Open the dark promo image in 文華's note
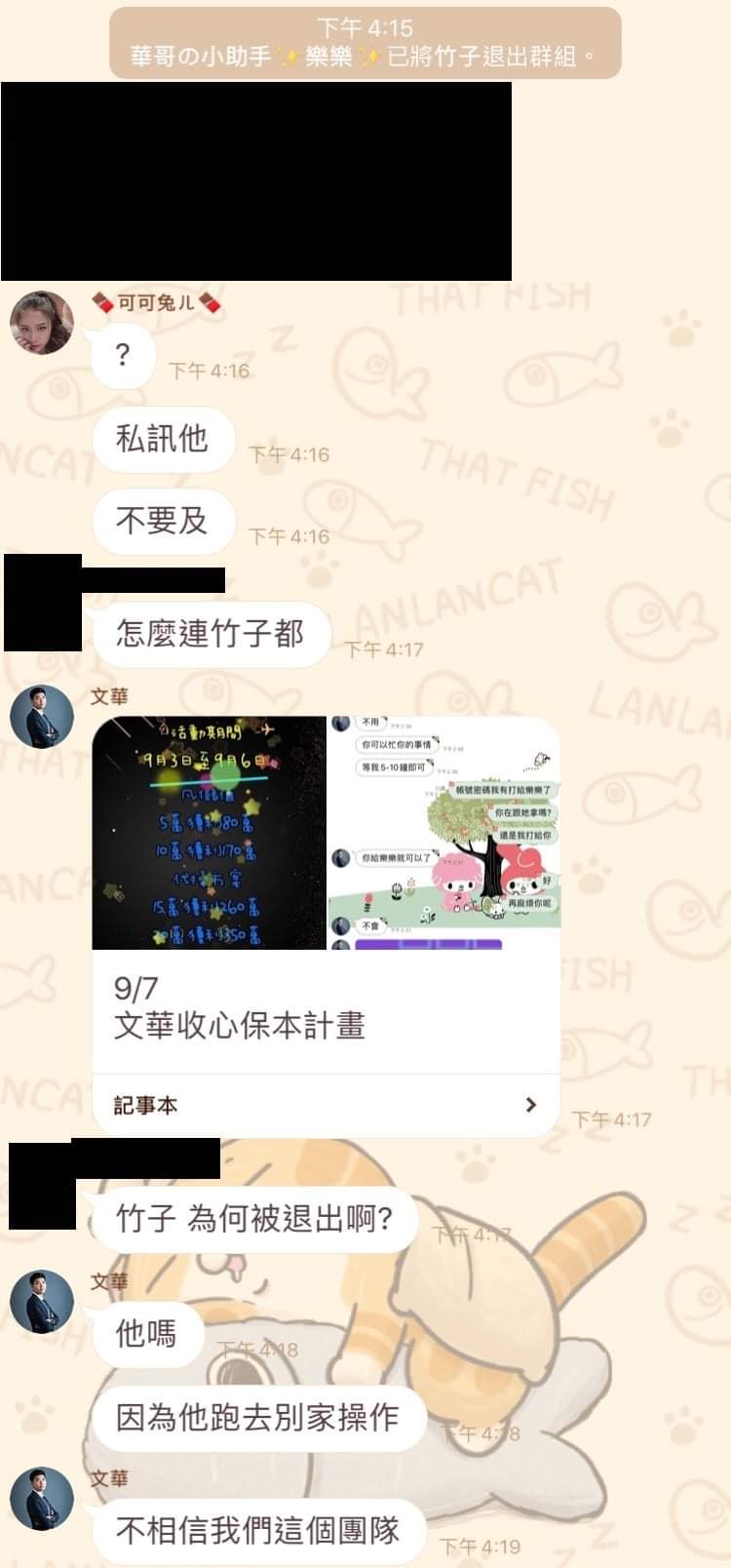This screenshot has width=731, height=1568. pos(209,833)
